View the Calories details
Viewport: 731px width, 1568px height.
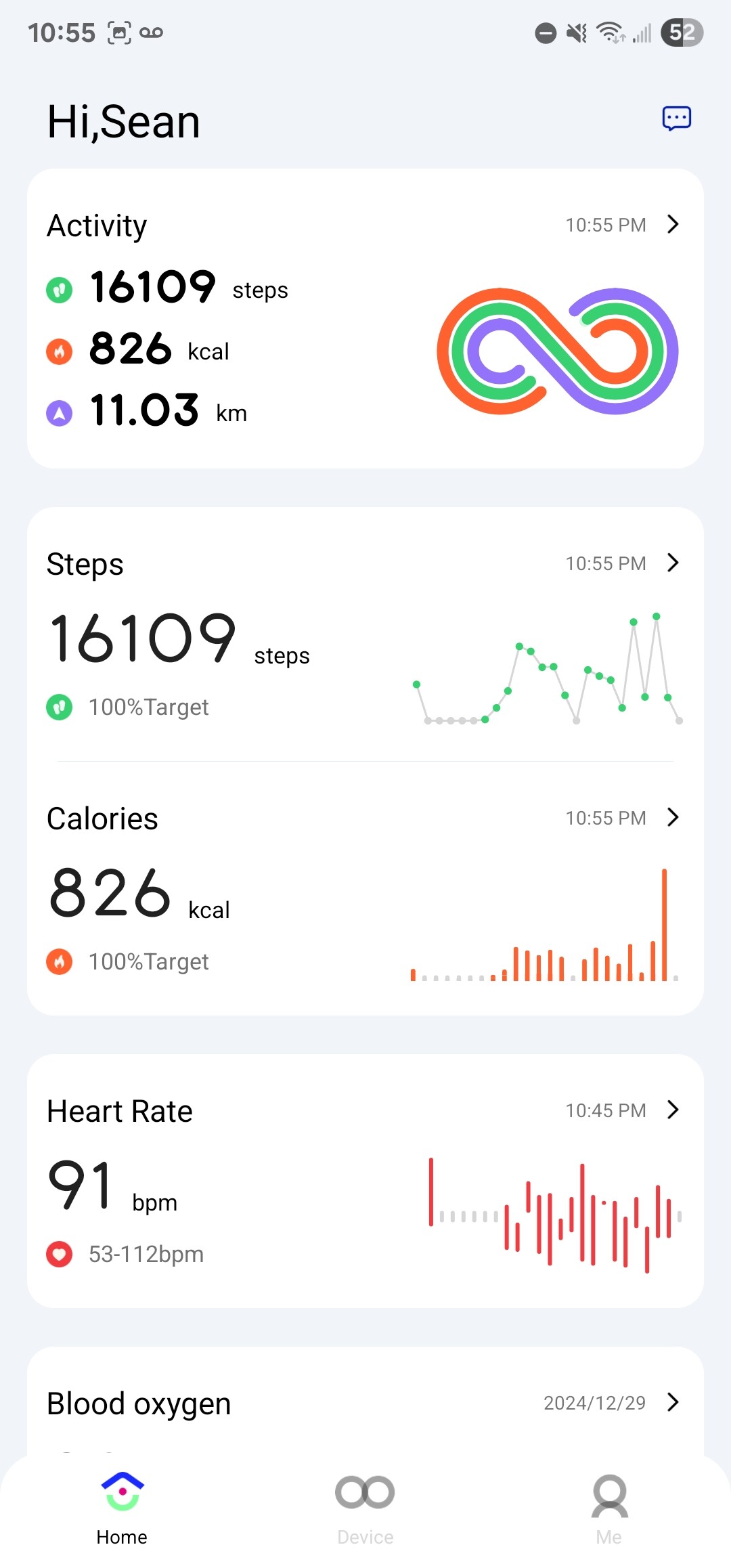(x=365, y=888)
